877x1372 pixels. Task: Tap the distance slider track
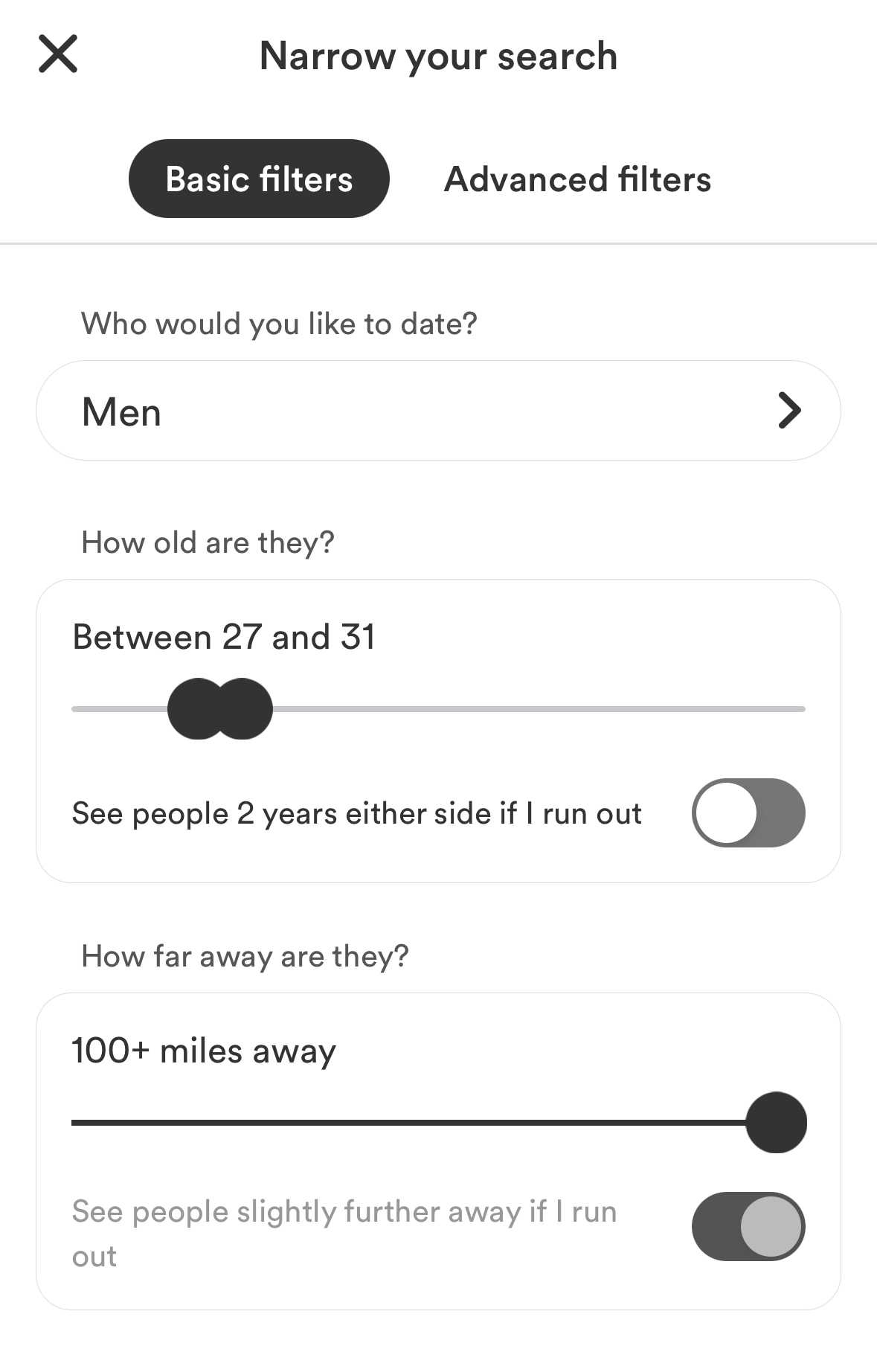click(409, 1123)
